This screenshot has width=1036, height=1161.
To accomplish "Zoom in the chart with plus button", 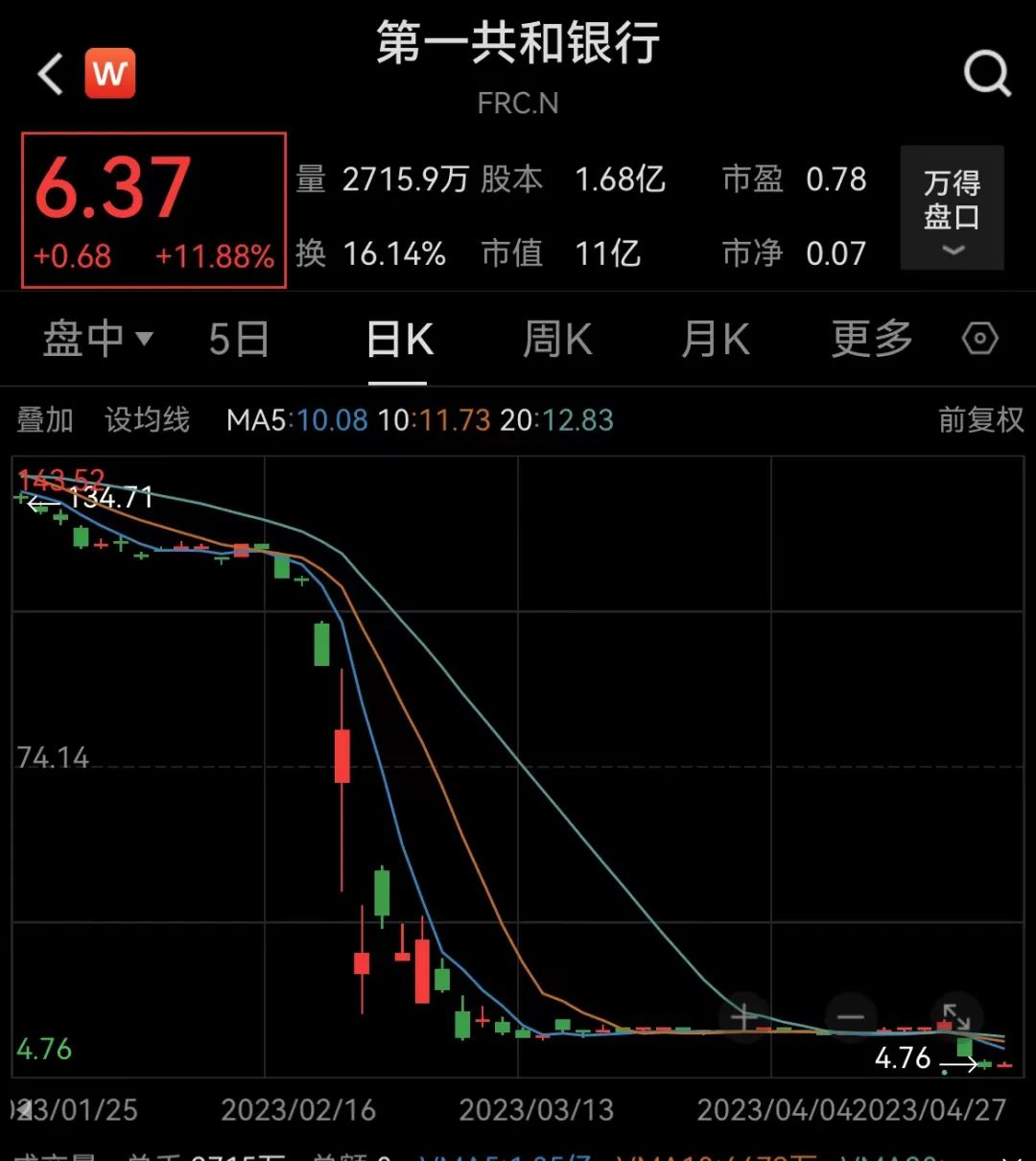I will pos(744,1017).
